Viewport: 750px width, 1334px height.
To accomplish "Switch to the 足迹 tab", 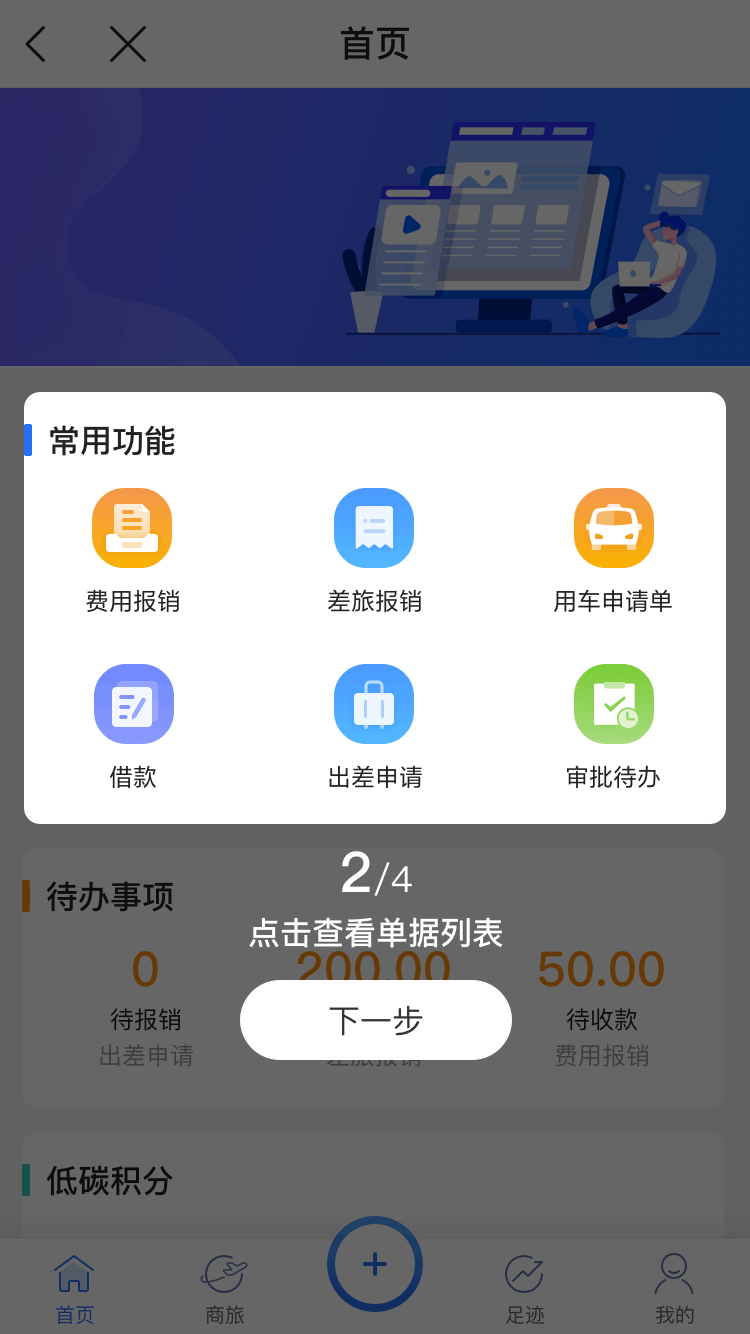I will (x=524, y=1288).
